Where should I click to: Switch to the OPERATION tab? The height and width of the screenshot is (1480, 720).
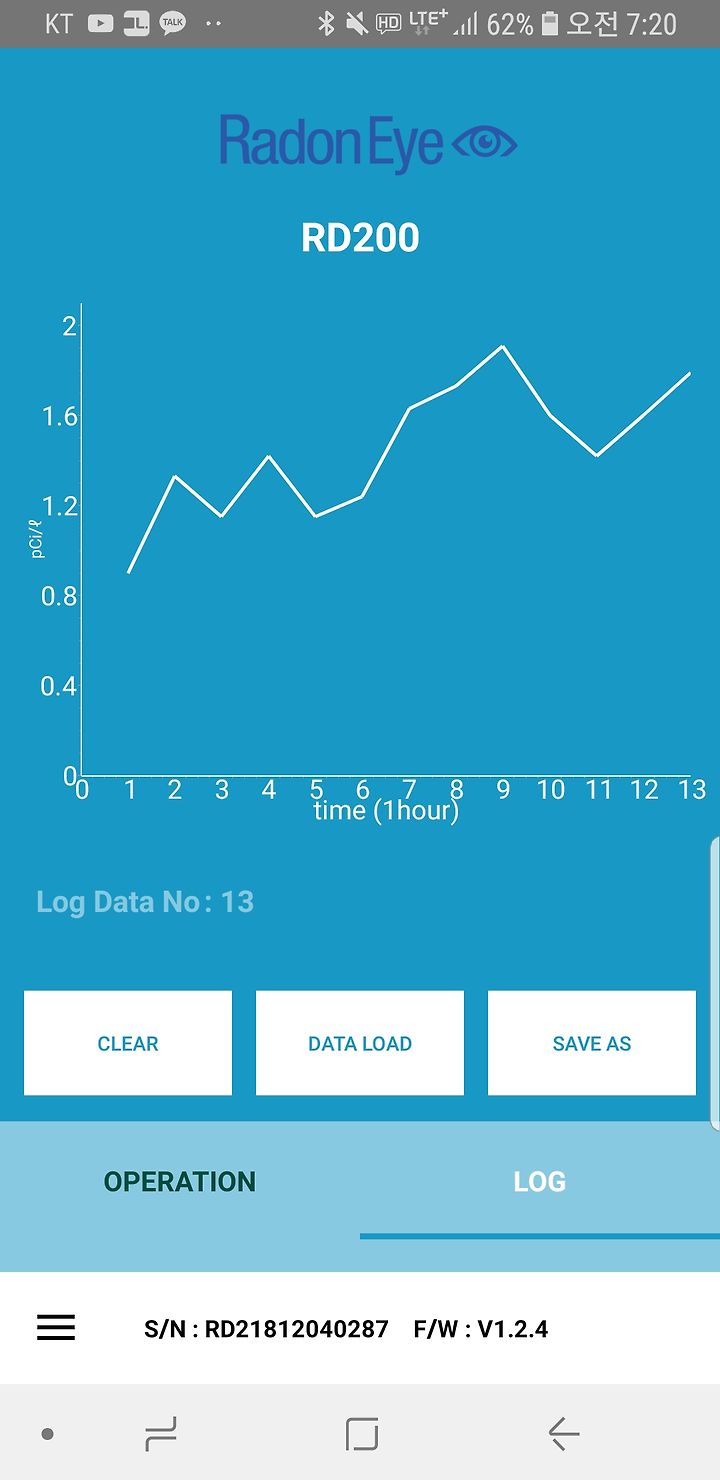(x=180, y=1181)
